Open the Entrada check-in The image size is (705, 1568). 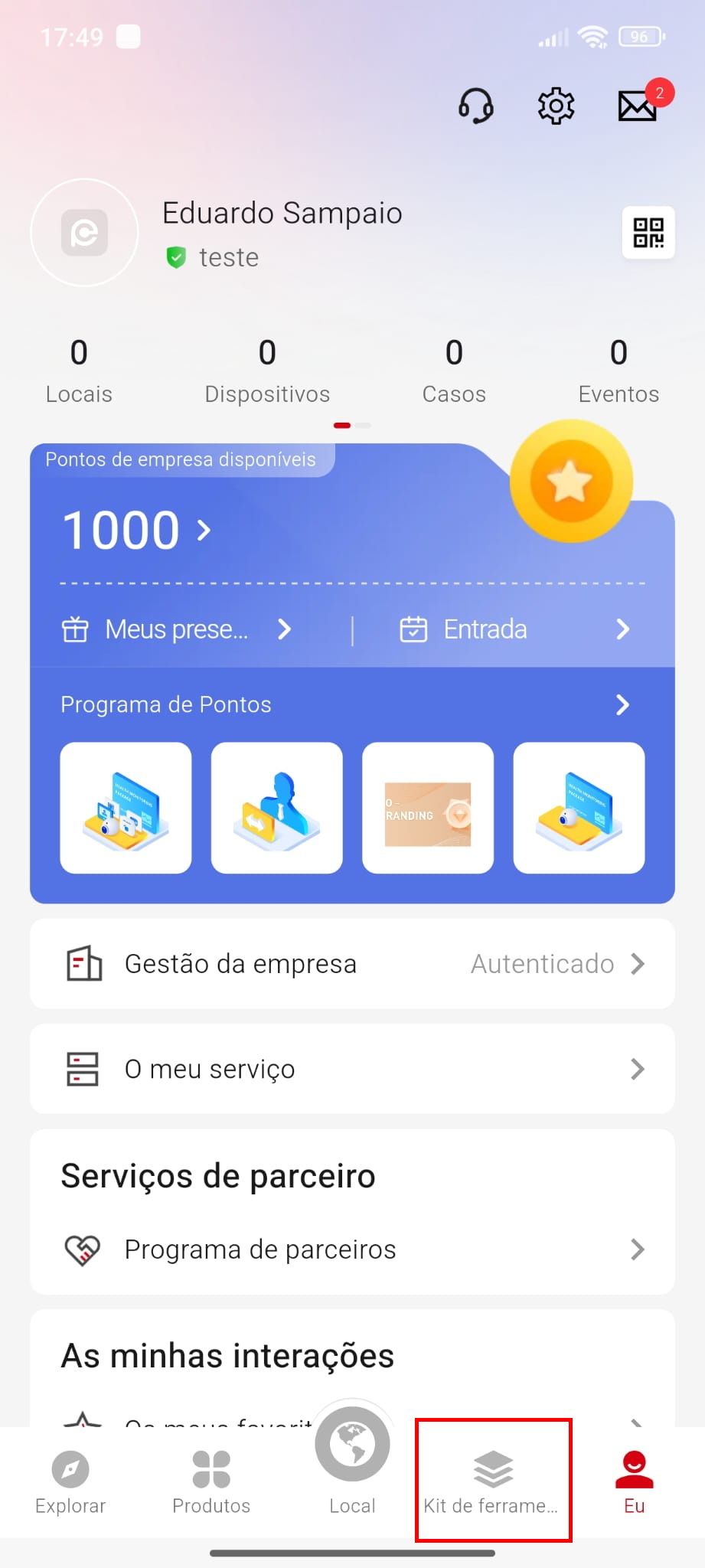(514, 629)
